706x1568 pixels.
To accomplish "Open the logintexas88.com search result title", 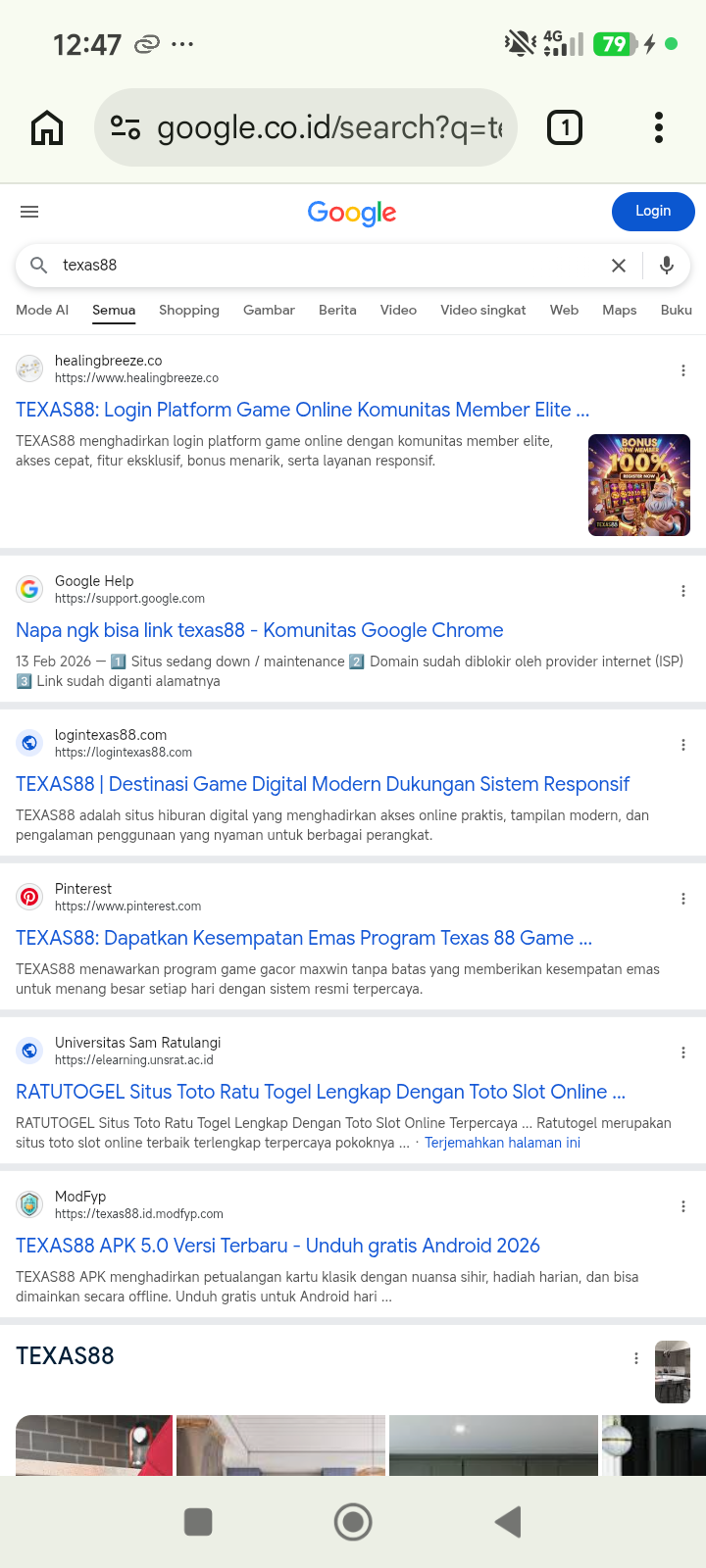I will pyautogui.click(x=323, y=784).
